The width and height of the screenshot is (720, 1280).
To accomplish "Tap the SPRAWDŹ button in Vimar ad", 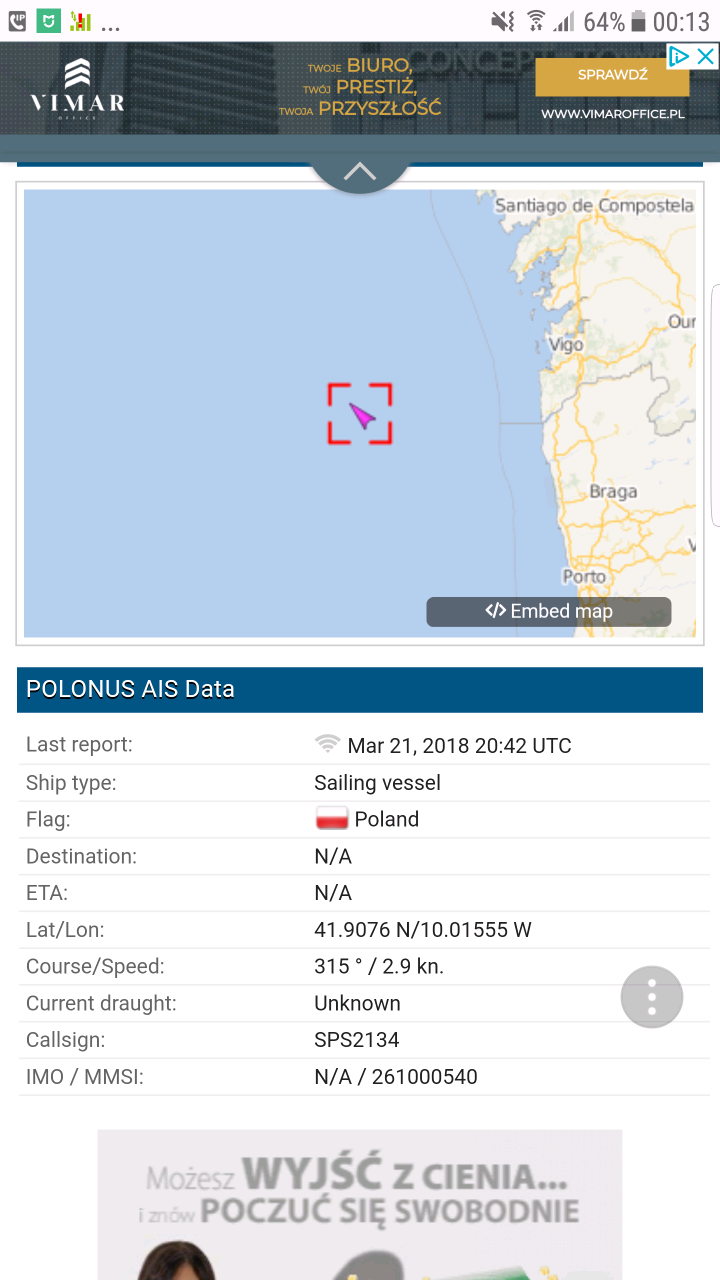I will (612, 76).
